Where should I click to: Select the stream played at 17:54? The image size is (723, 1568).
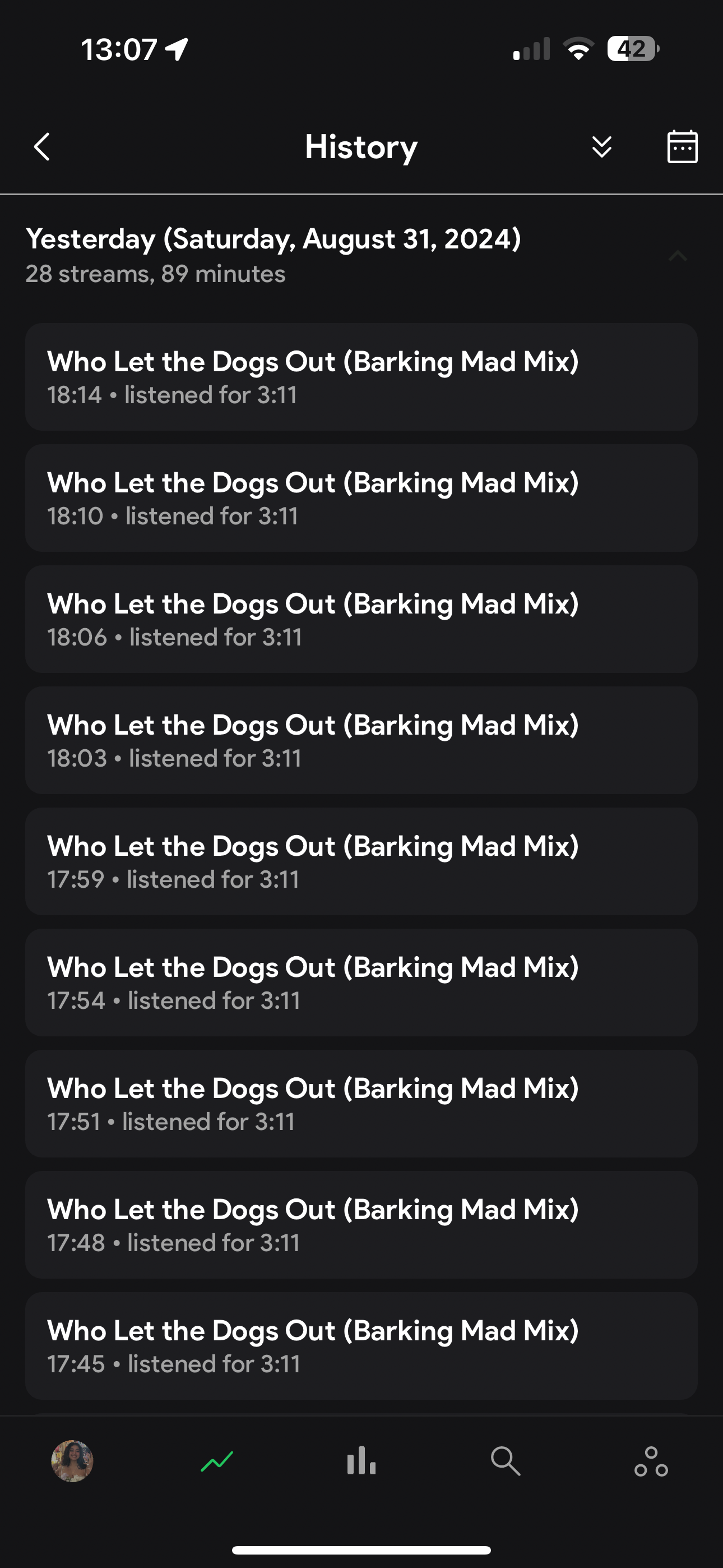pyautogui.click(x=361, y=983)
